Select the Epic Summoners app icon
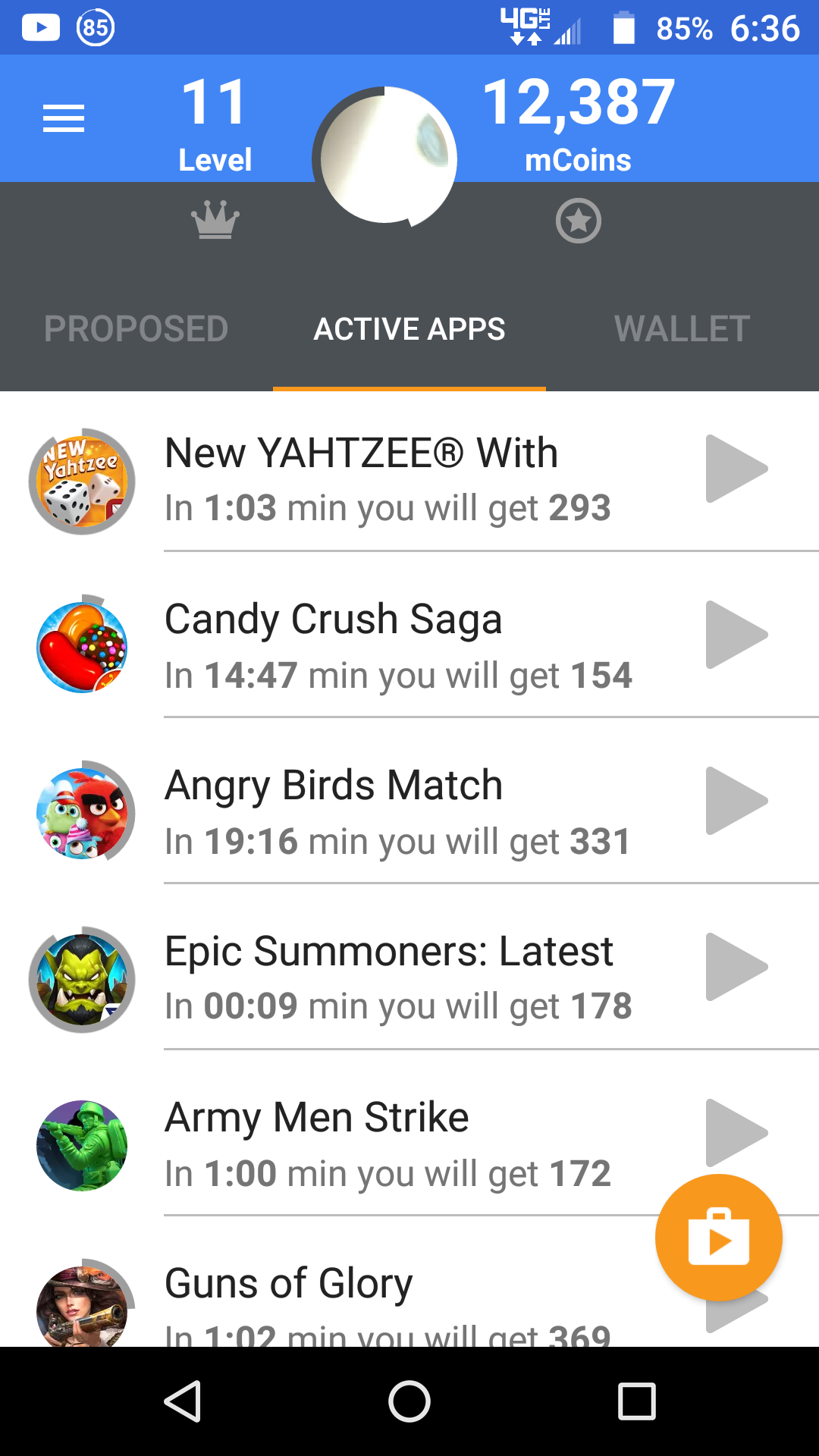 (x=82, y=979)
